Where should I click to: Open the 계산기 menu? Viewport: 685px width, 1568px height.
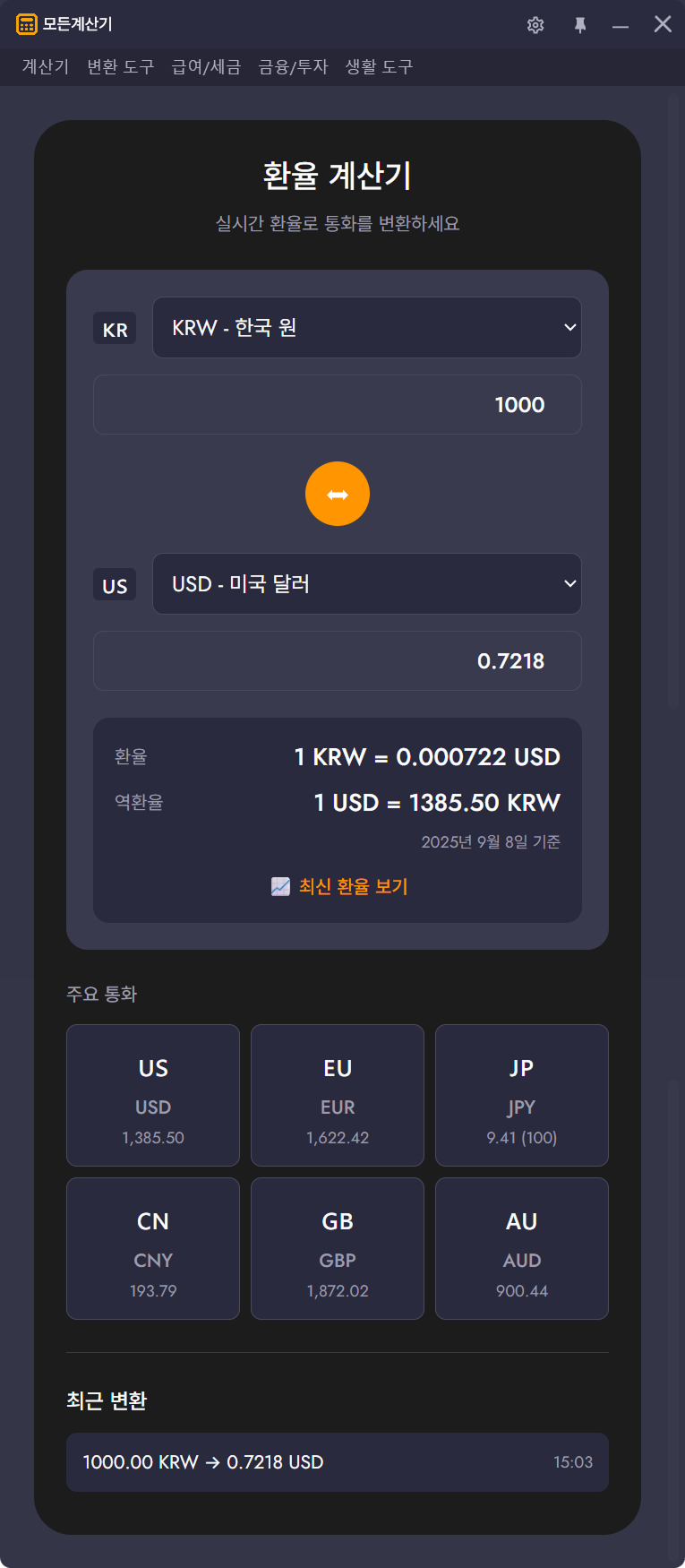[x=46, y=67]
